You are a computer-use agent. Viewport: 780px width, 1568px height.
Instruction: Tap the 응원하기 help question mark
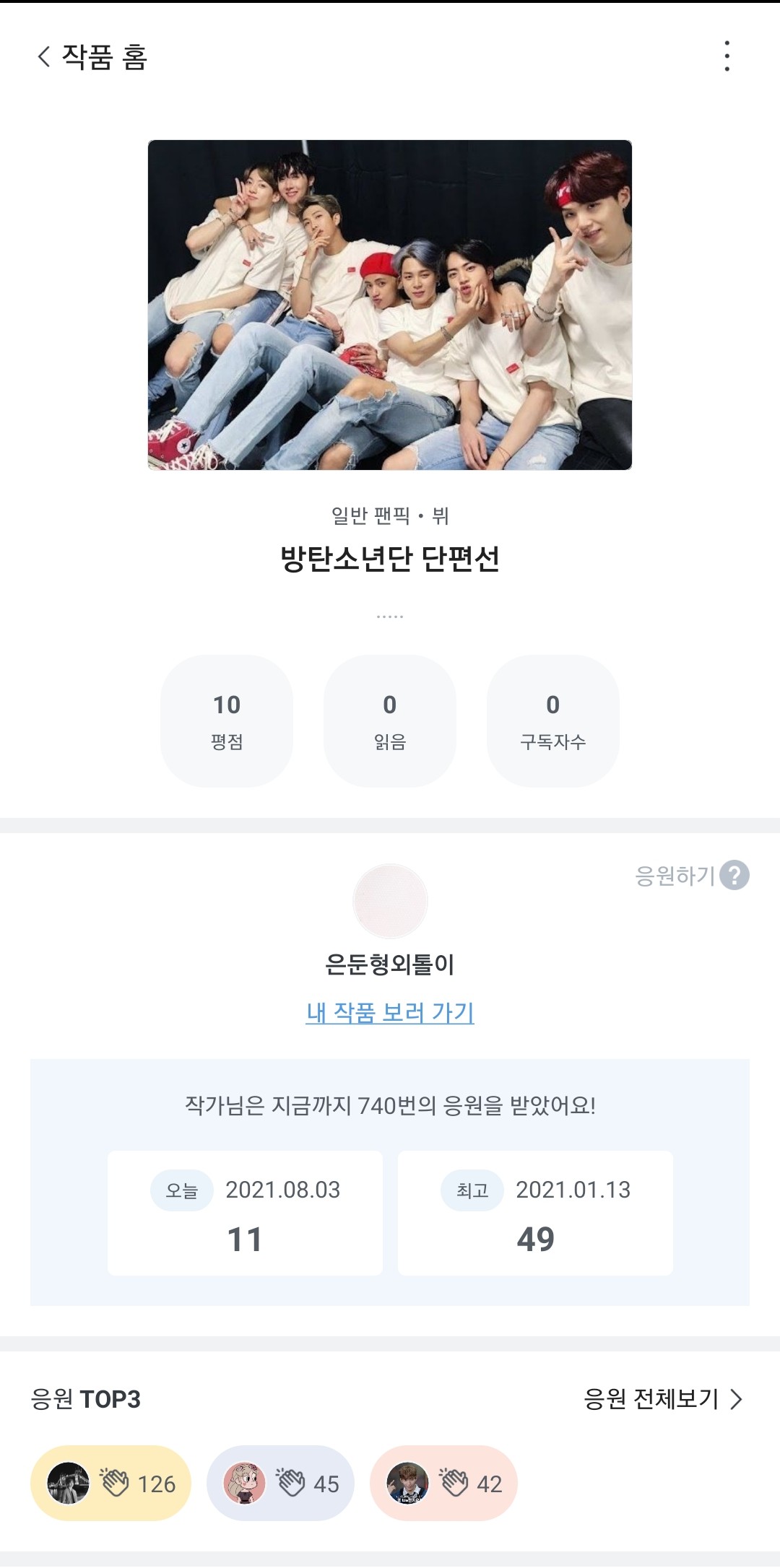coord(734,875)
